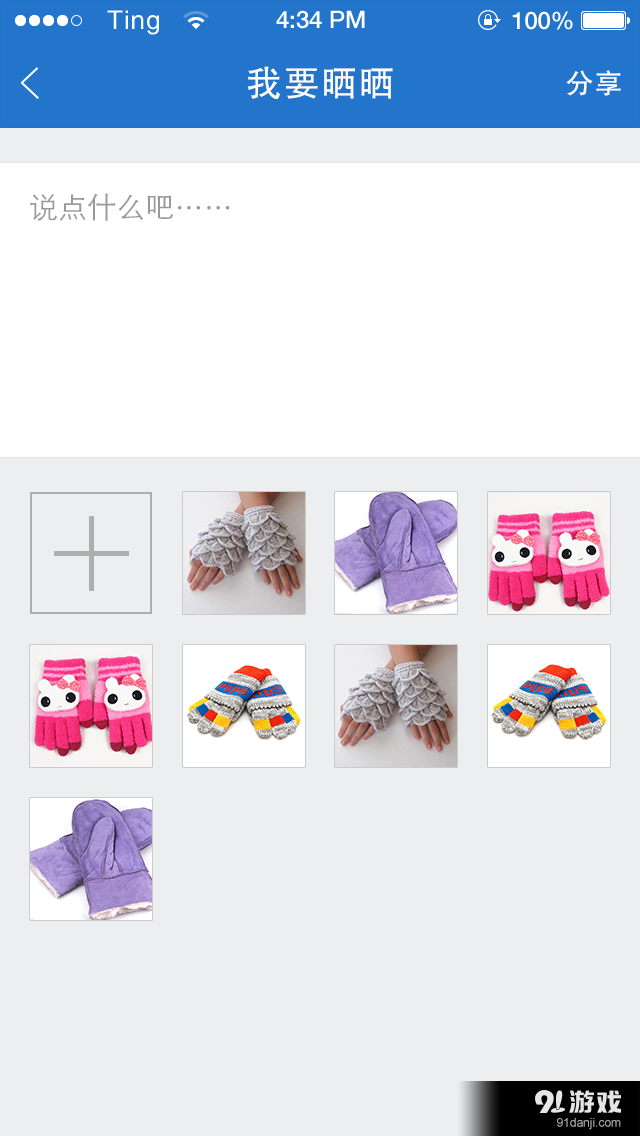640x1136 pixels.
Task: Go back using the arrow
Action: point(31,83)
